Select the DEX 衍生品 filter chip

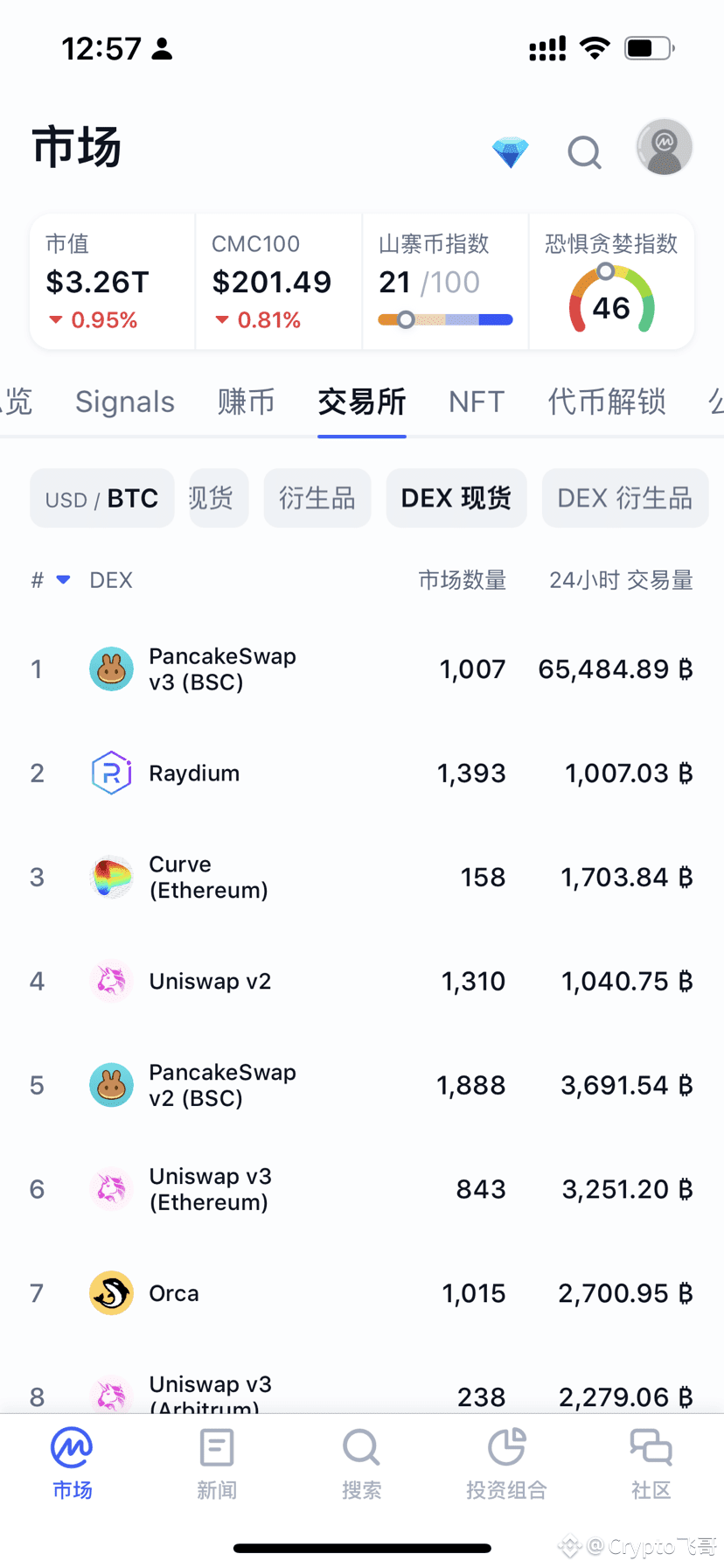[625, 498]
